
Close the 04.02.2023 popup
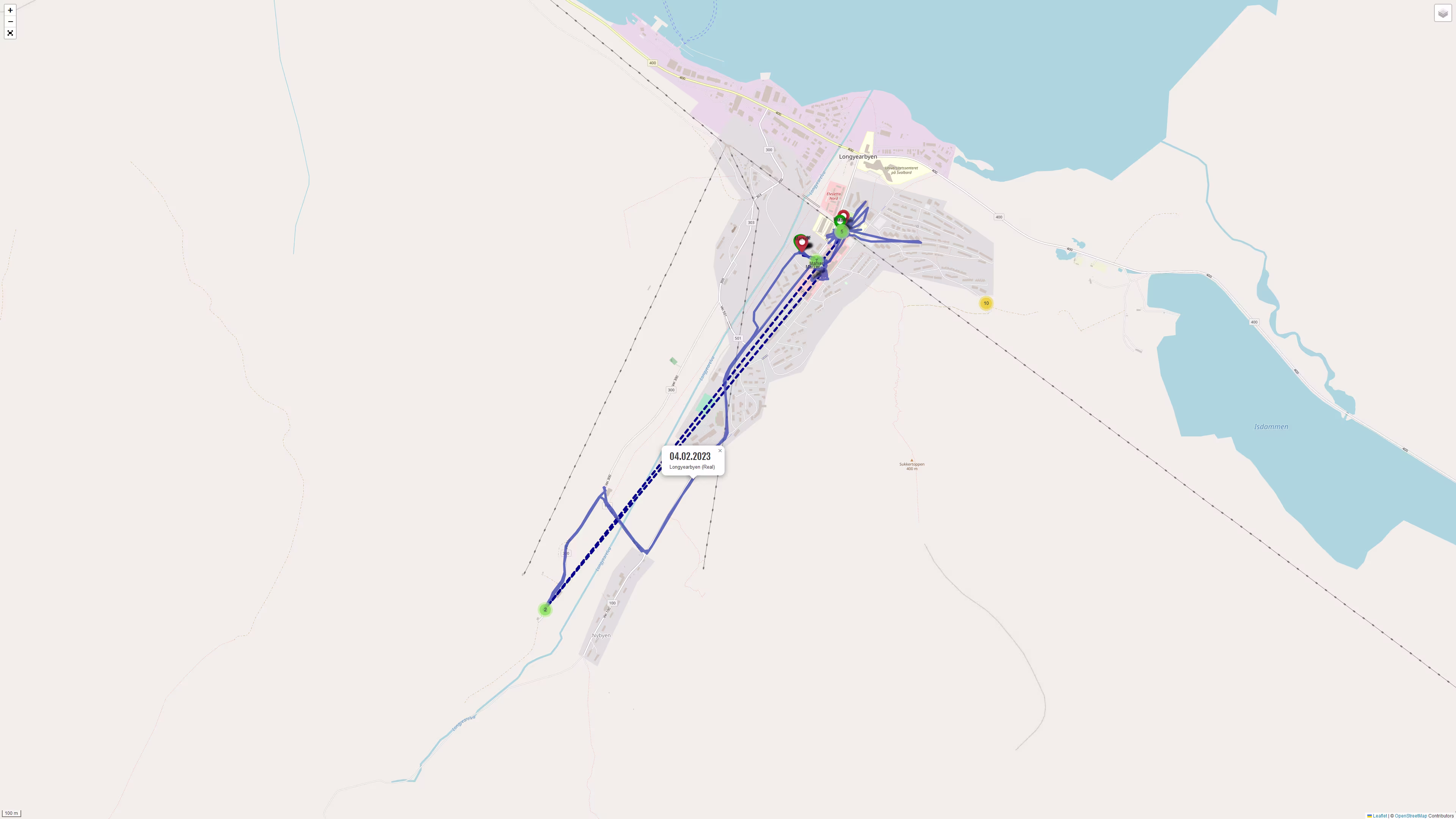click(720, 450)
